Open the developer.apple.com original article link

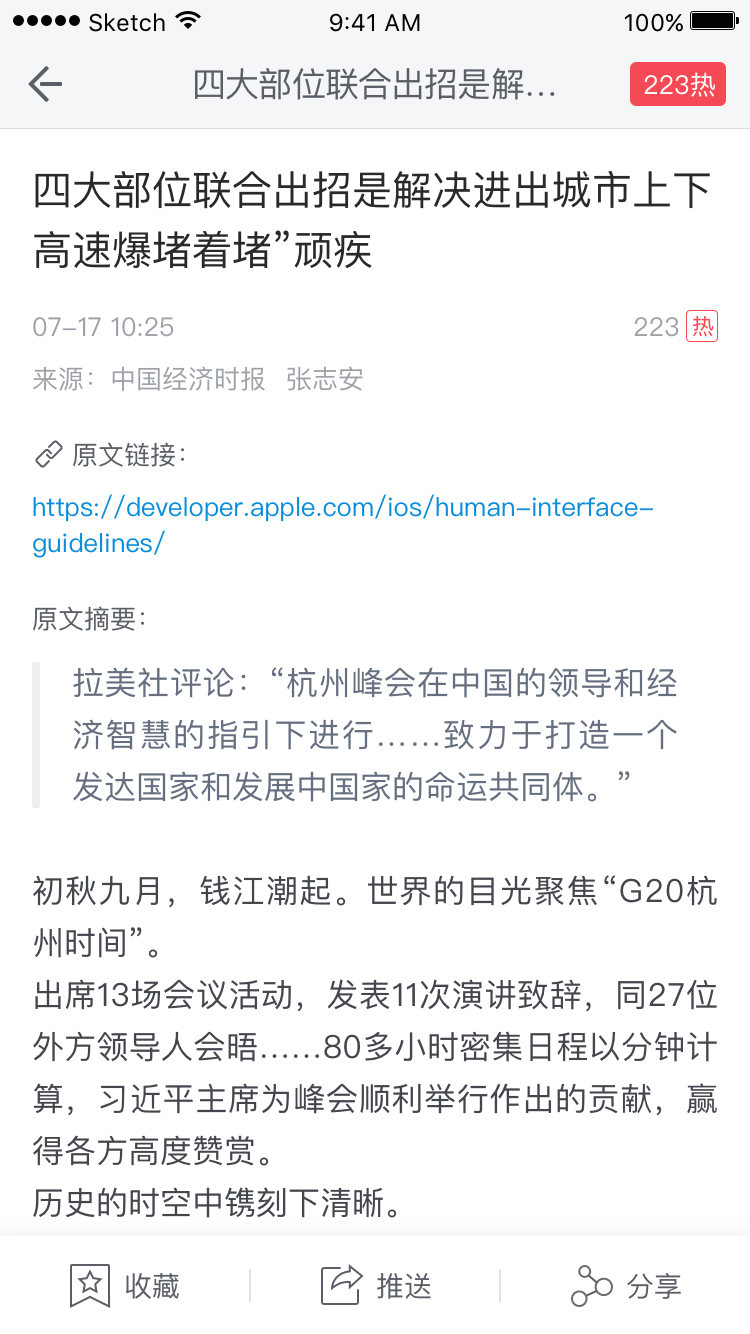(x=343, y=525)
